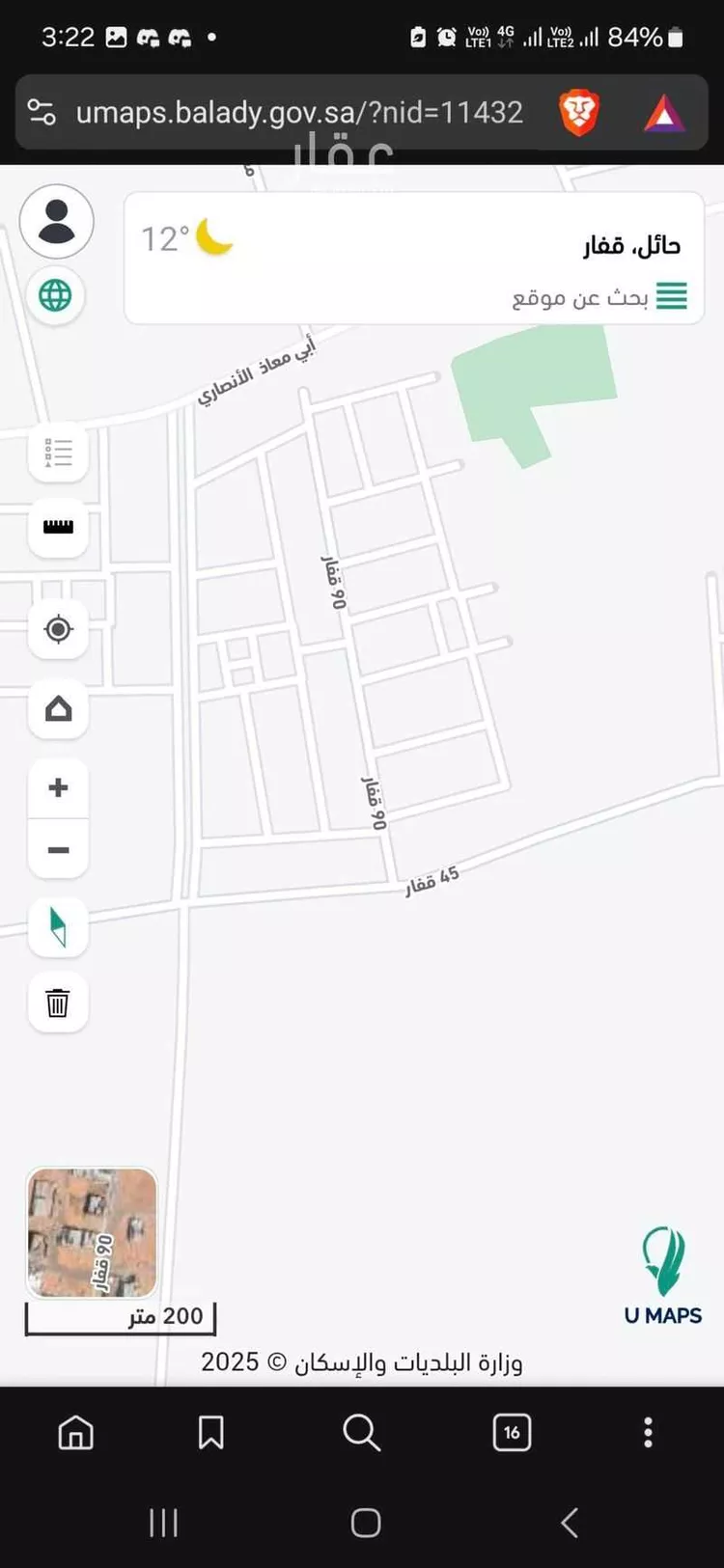Open the user profile icon
This screenshot has width=724, height=1568.
pos(57,221)
